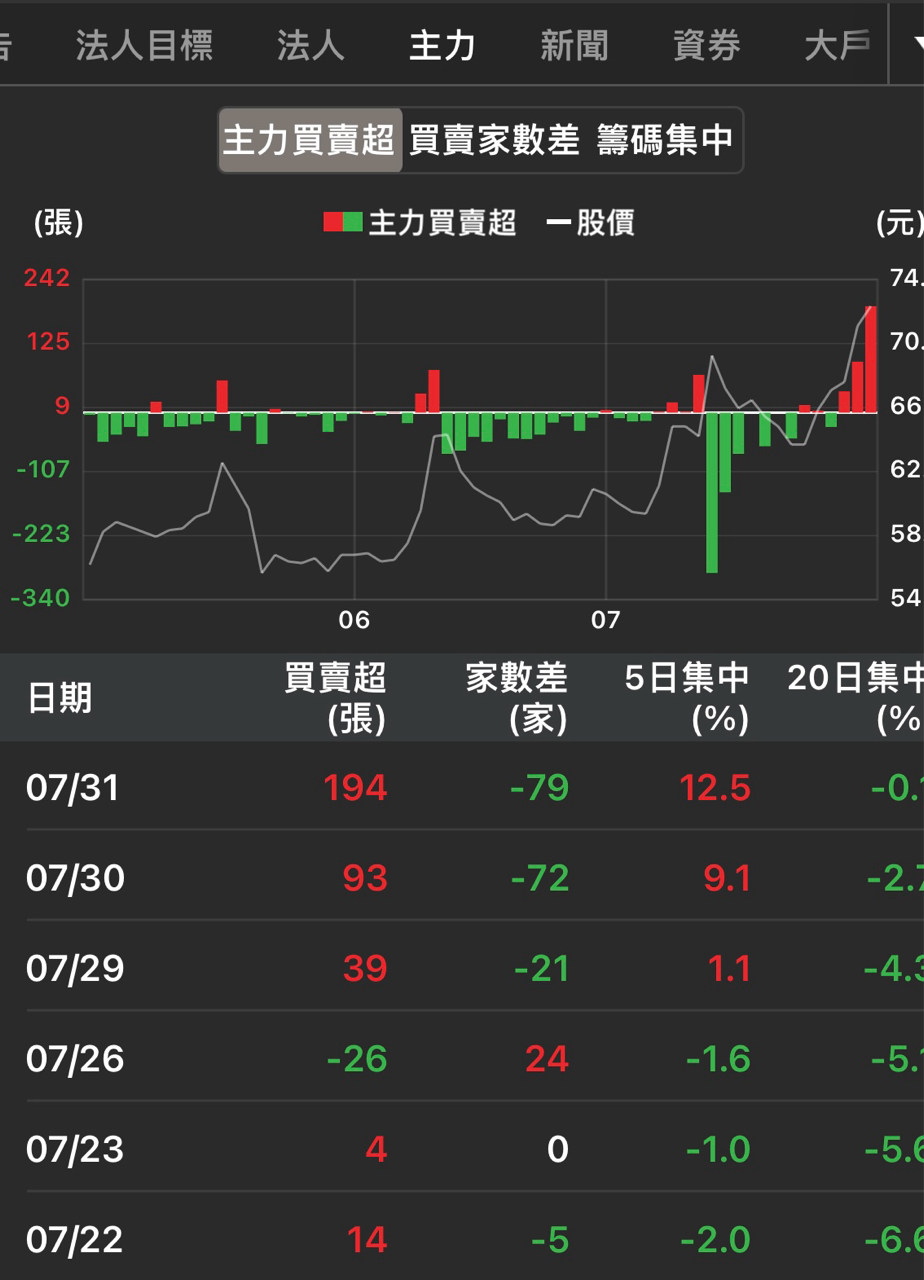
Task: Switch to the 法人目標 tab
Action: pos(144,45)
